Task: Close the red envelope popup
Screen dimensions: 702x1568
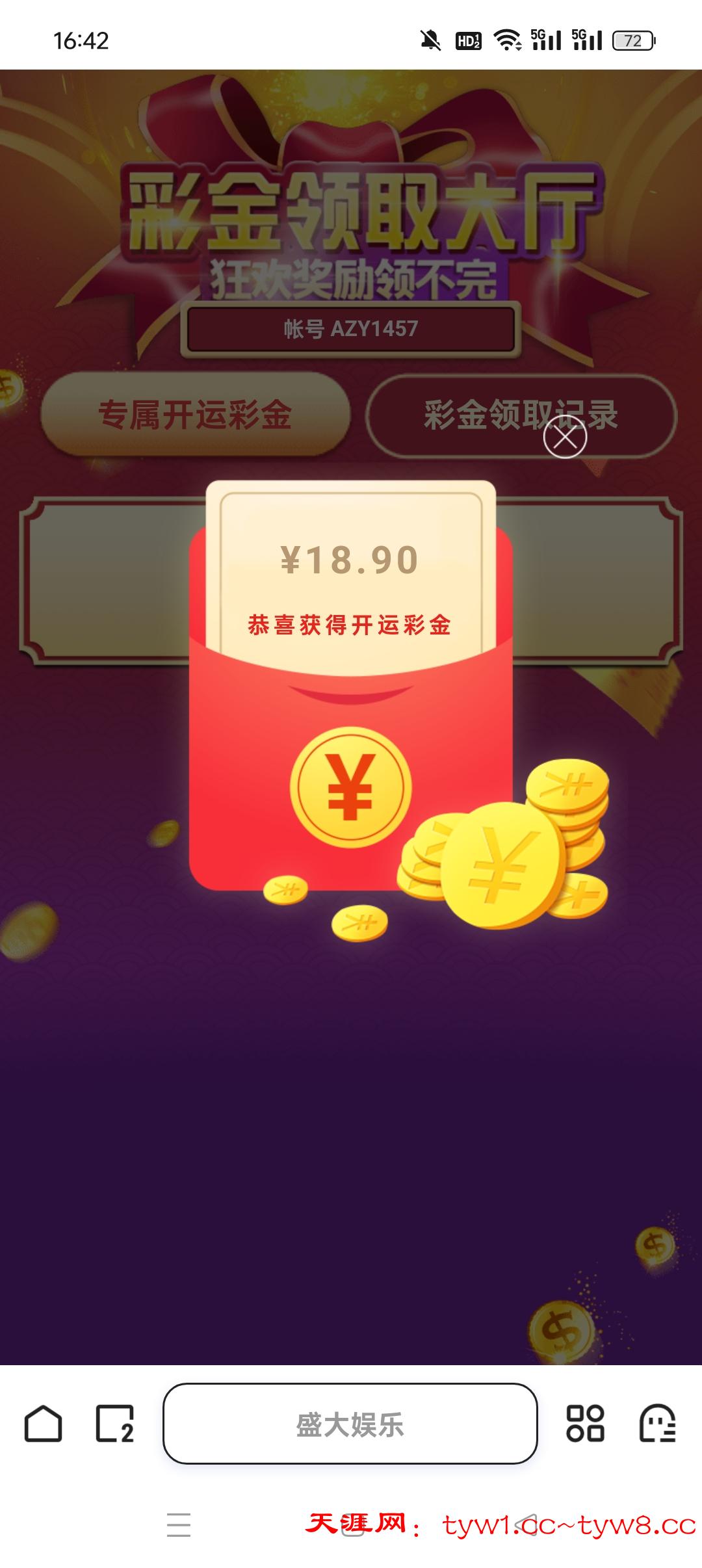Action: [x=565, y=438]
